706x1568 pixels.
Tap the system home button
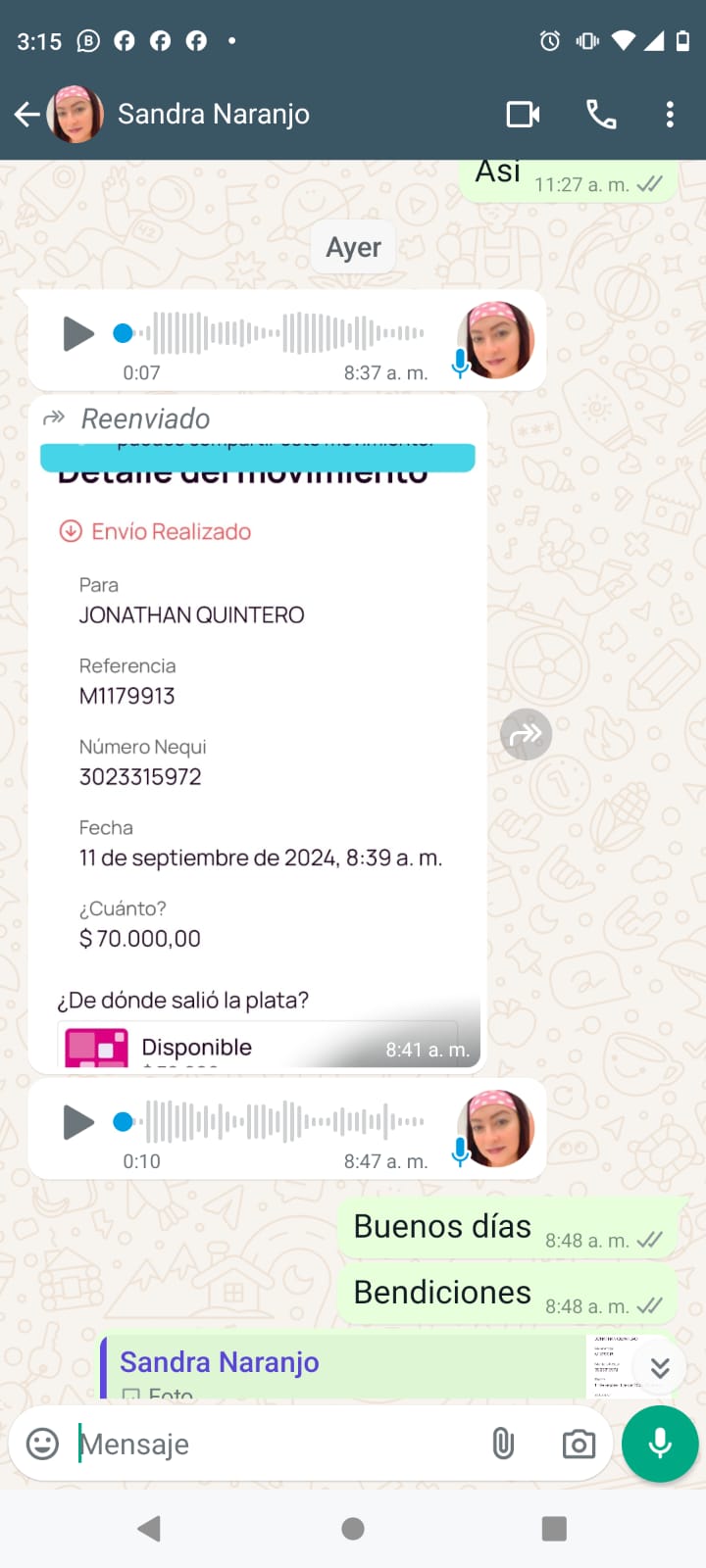353,1529
